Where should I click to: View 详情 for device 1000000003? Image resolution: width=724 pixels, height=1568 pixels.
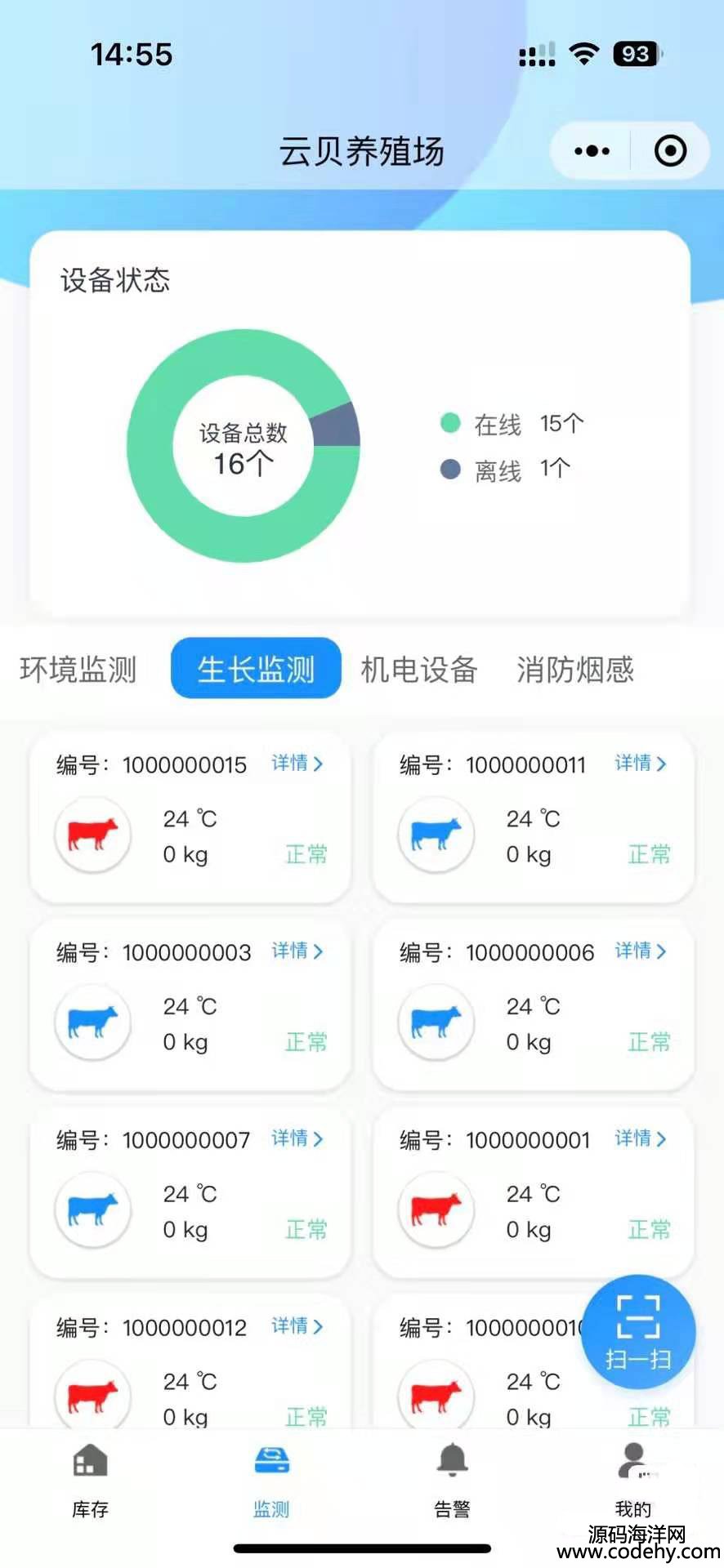(x=297, y=951)
